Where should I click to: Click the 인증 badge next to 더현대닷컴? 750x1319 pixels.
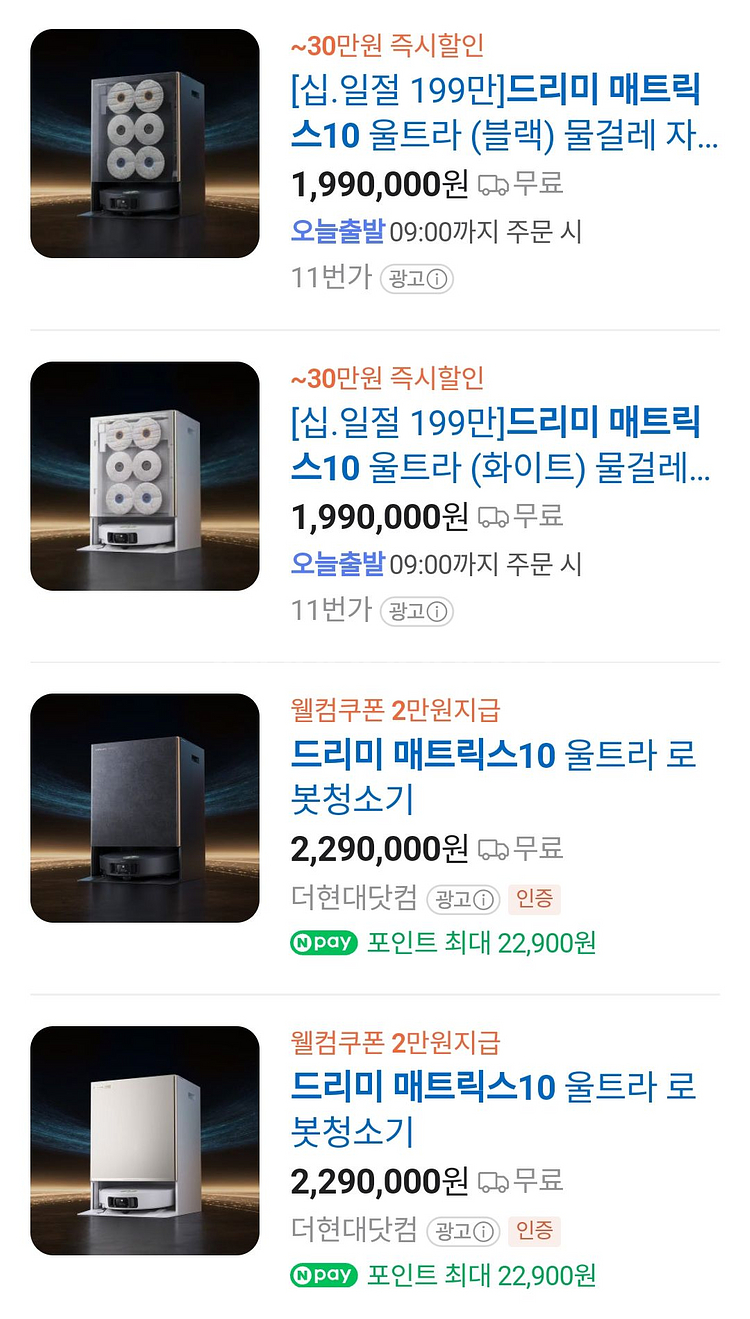click(x=535, y=899)
